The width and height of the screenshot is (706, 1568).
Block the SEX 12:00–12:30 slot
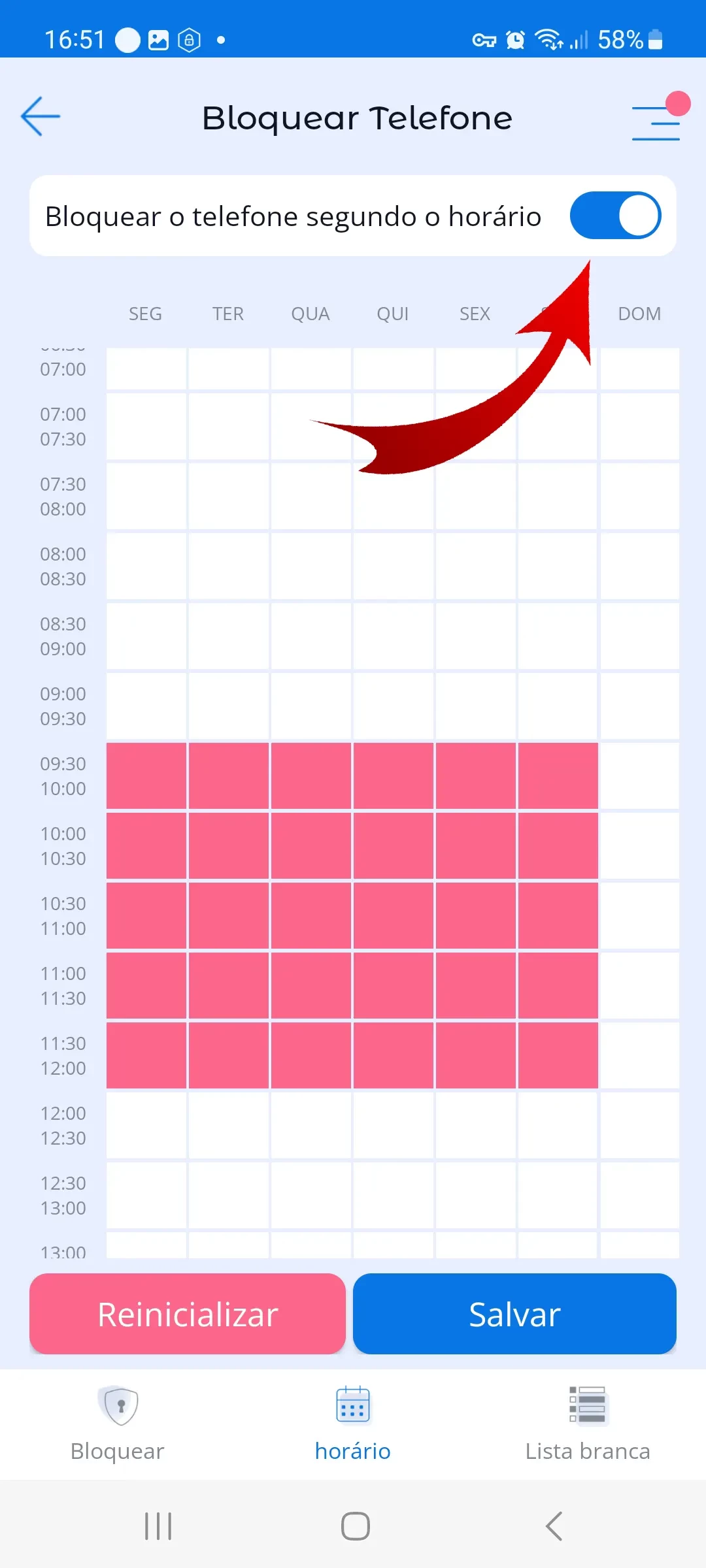tap(476, 1125)
